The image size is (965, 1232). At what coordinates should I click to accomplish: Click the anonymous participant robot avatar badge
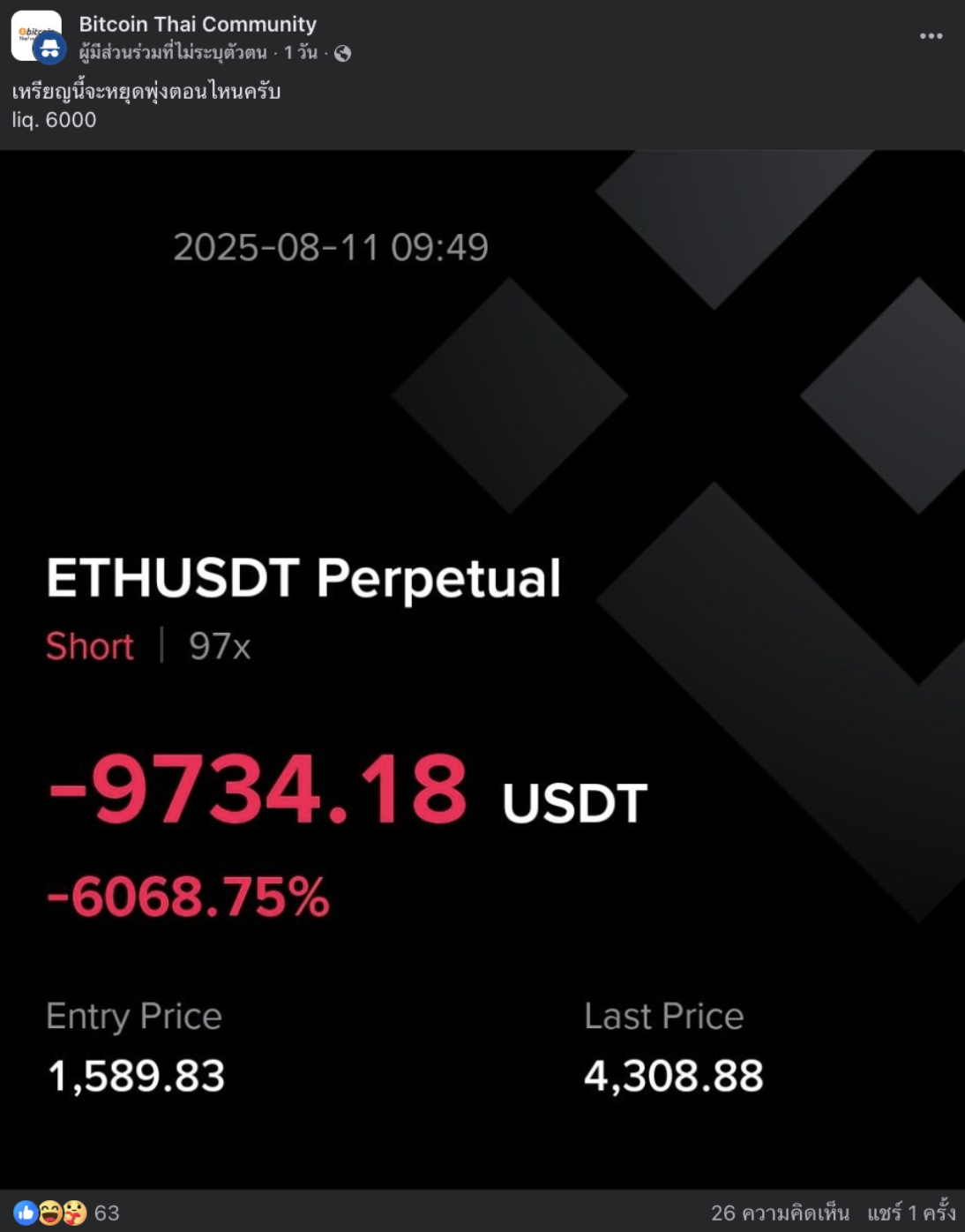[x=50, y=48]
